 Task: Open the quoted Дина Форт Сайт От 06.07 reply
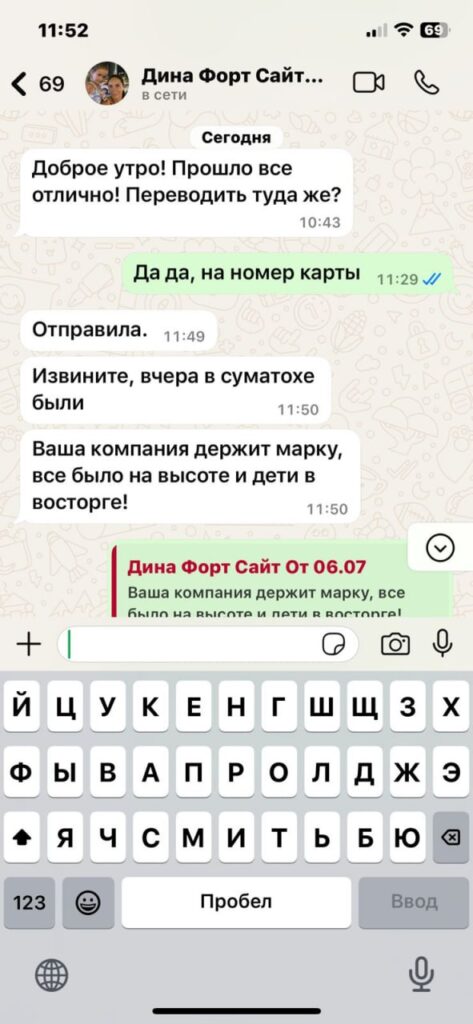(x=282, y=581)
